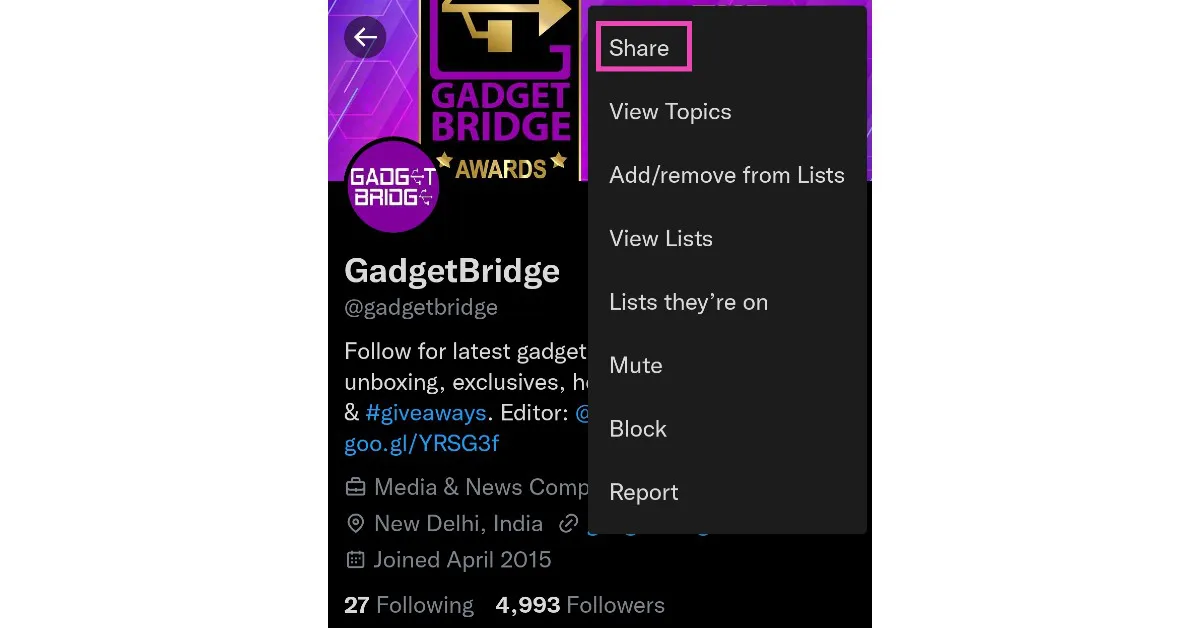Select Lists they're on
1200x628 pixels.
pyautogui.click(x=688, y=302)
